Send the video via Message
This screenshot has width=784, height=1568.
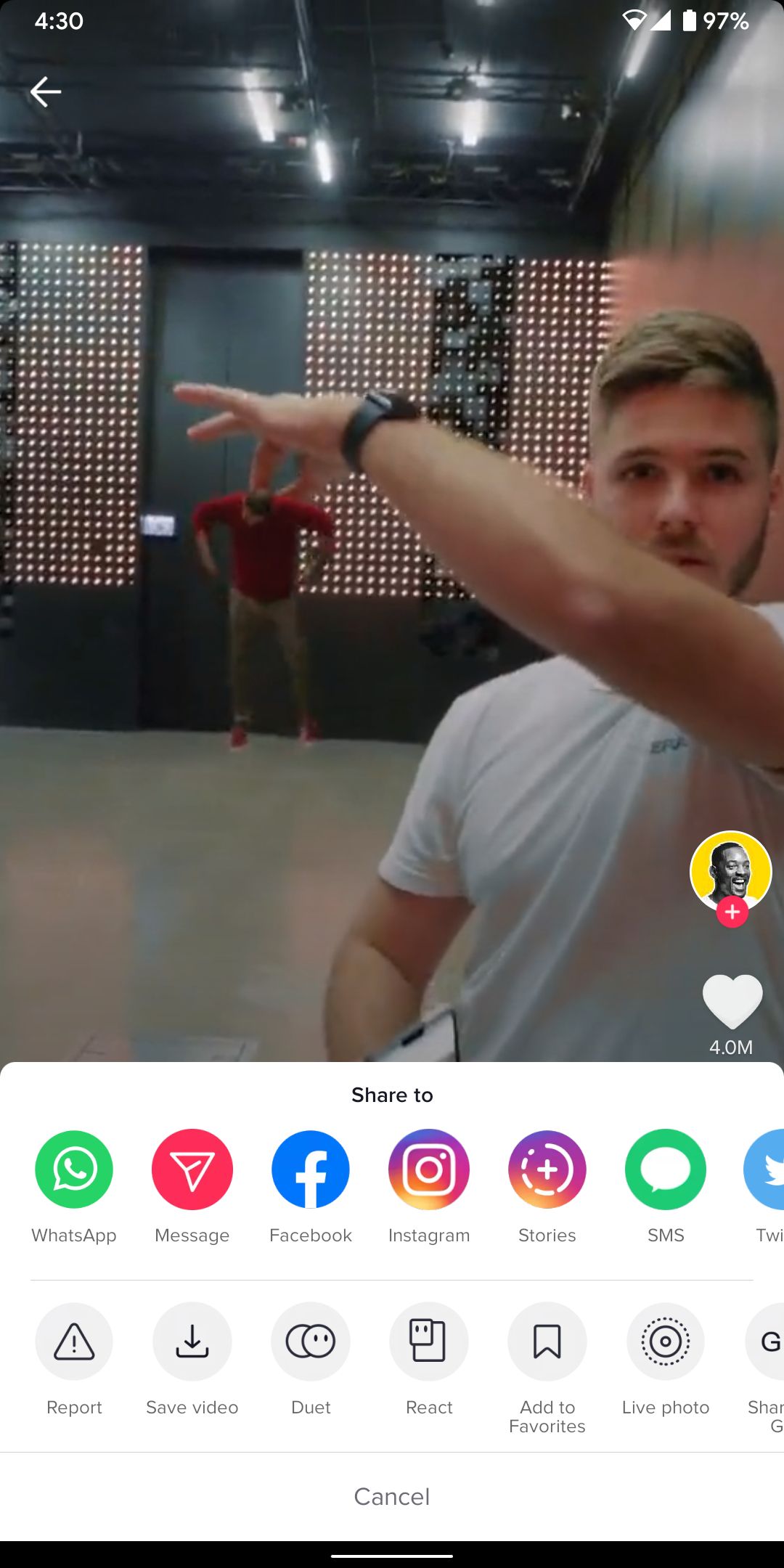tap(192, 1169)
